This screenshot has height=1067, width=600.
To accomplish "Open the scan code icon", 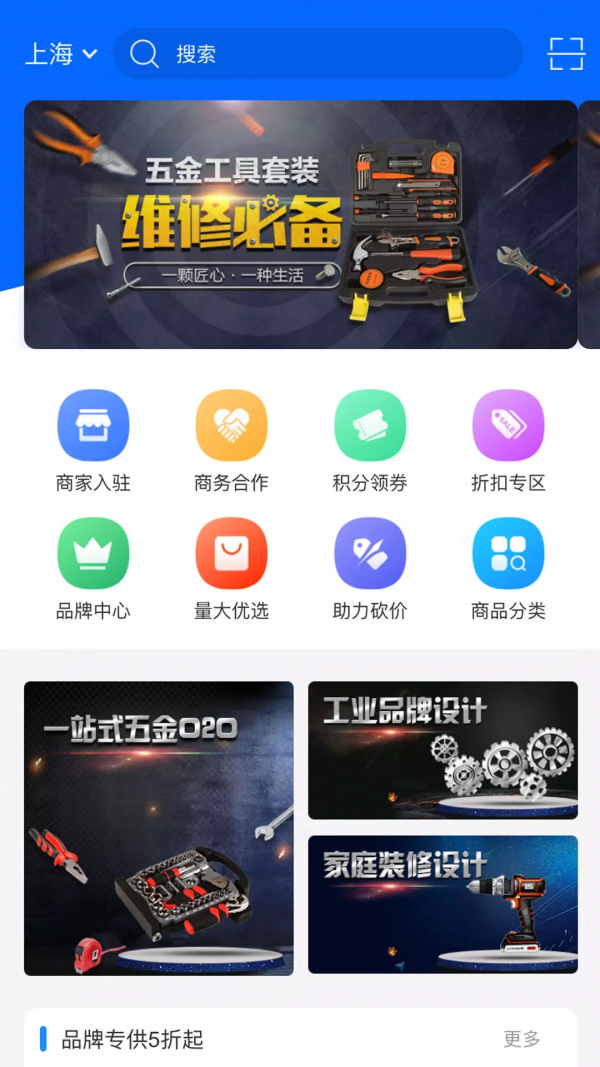I will (566, 54).
